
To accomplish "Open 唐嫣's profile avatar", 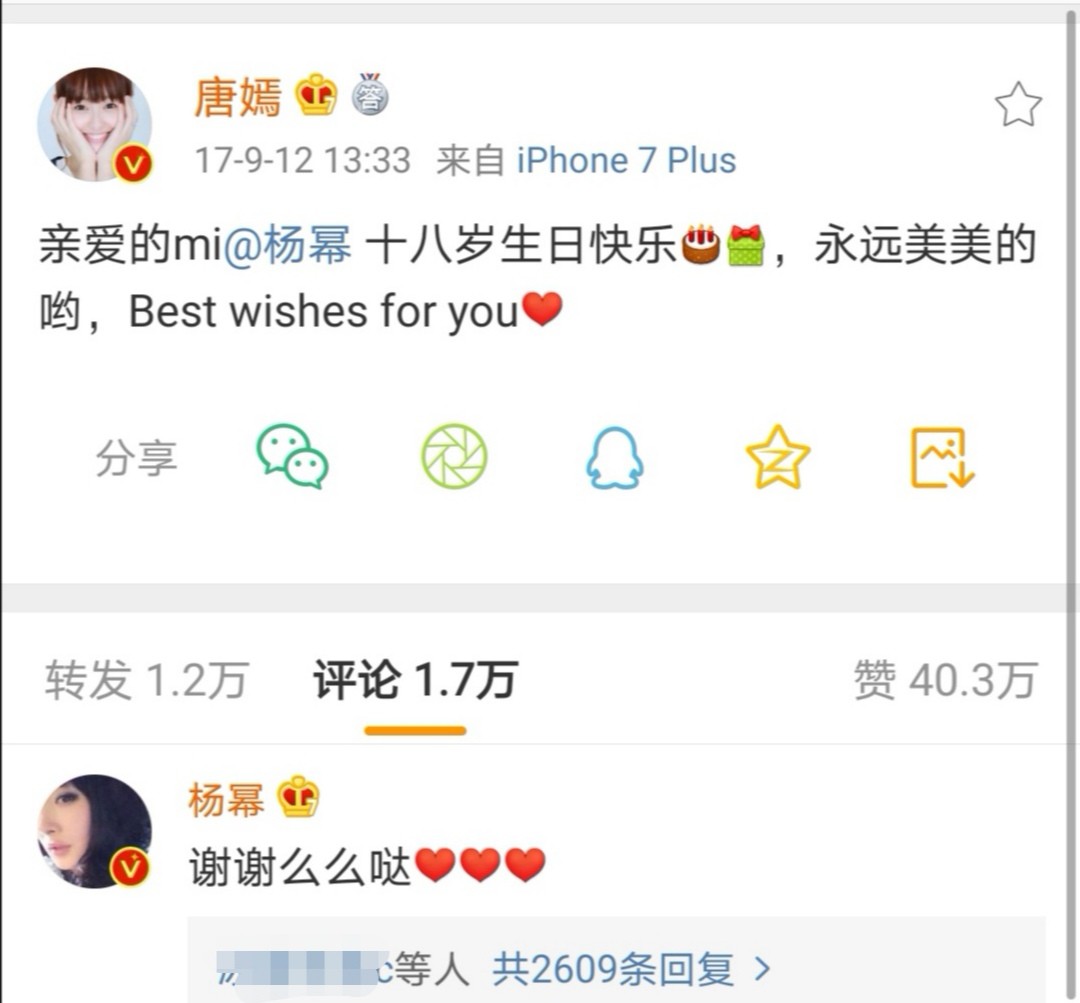I will (x=95, y=125).
